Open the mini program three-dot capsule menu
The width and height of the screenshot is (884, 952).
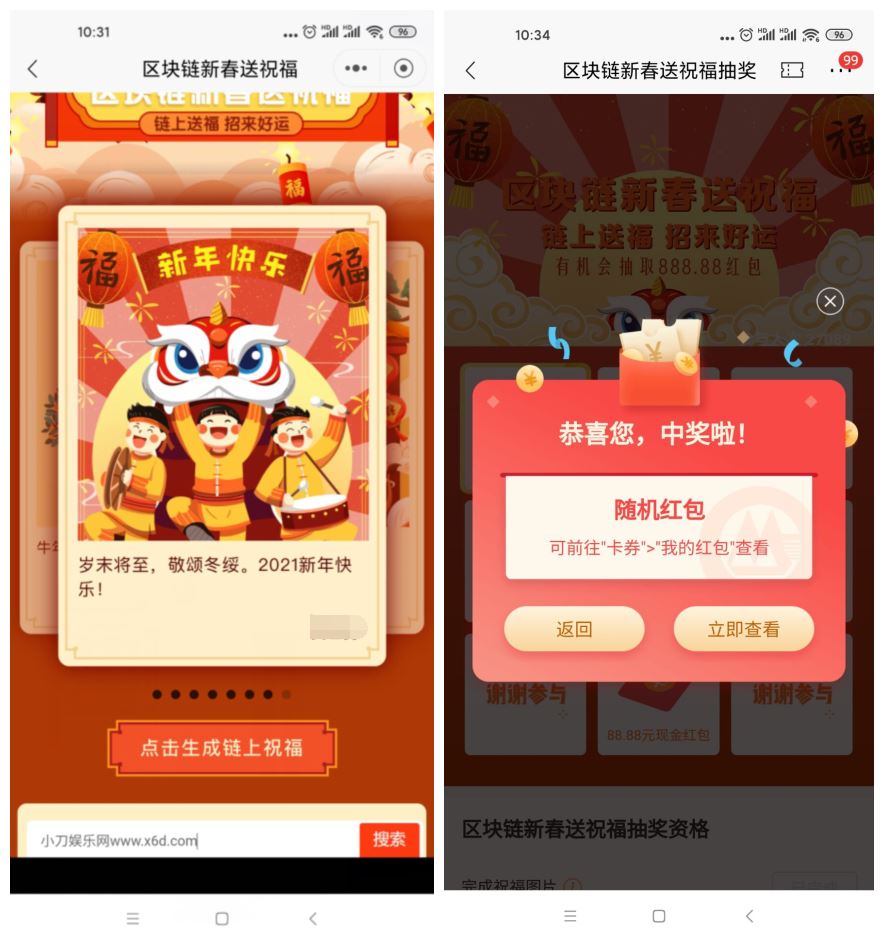coord(356,68)
